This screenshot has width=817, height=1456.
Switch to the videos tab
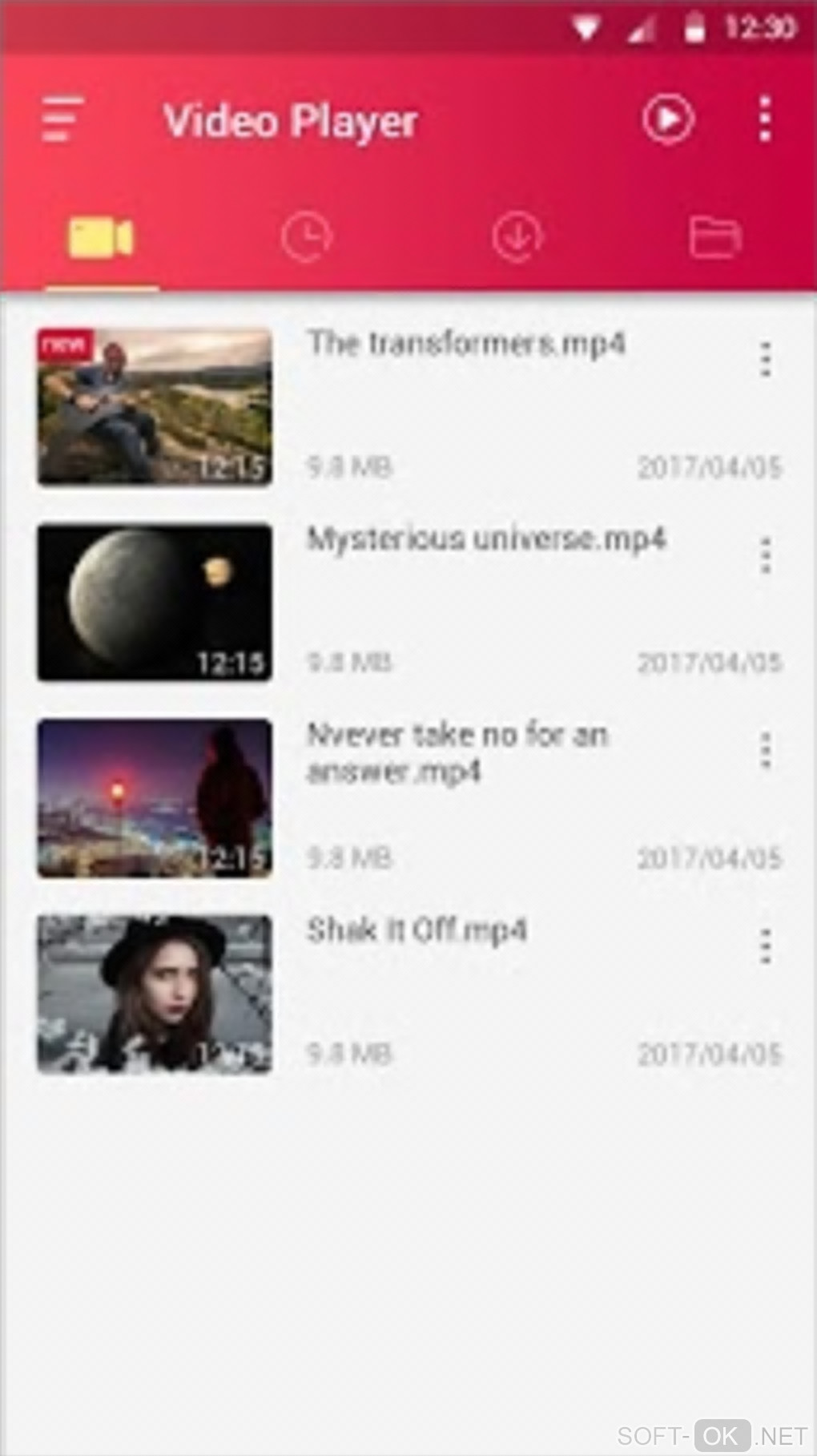click(101, 238)
